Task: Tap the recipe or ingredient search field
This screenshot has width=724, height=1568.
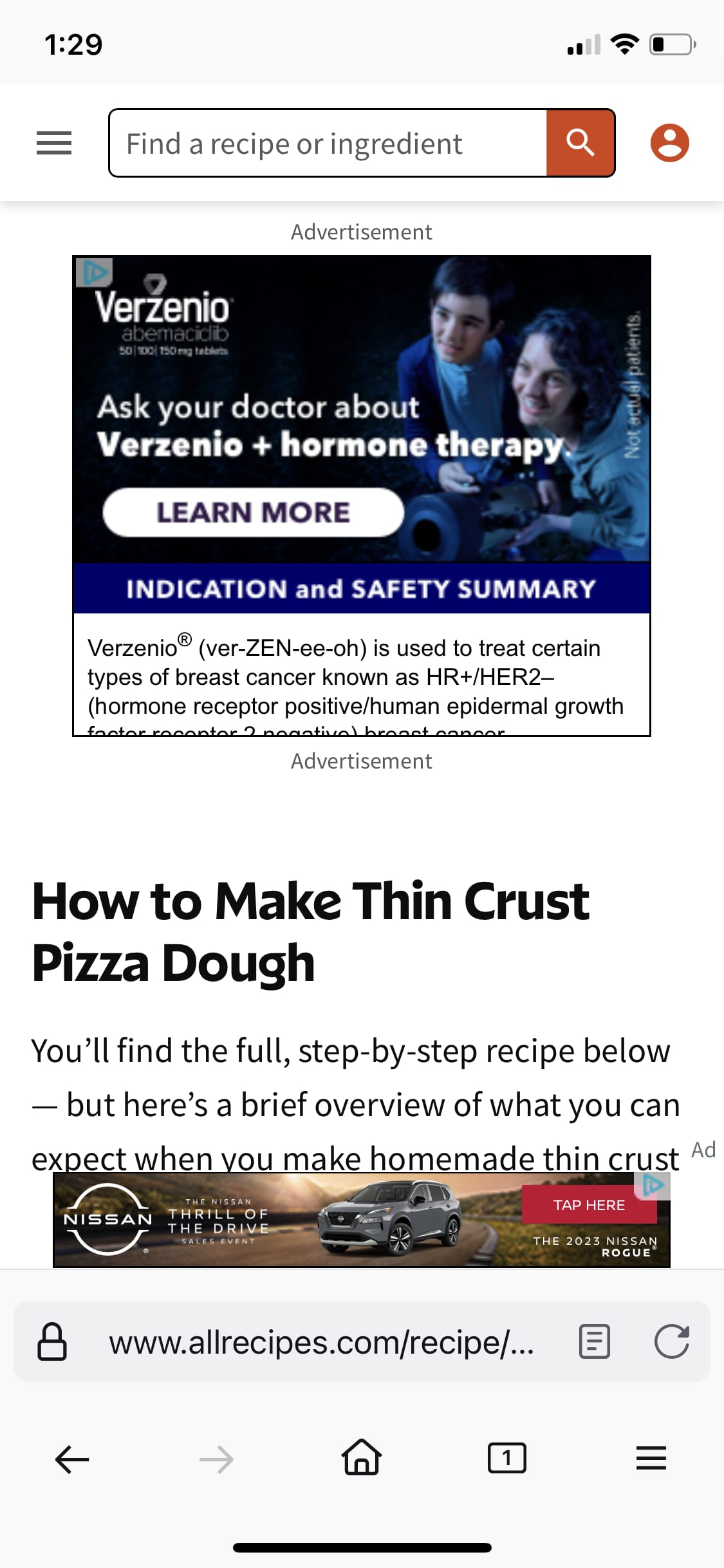Action: (328, 143)
